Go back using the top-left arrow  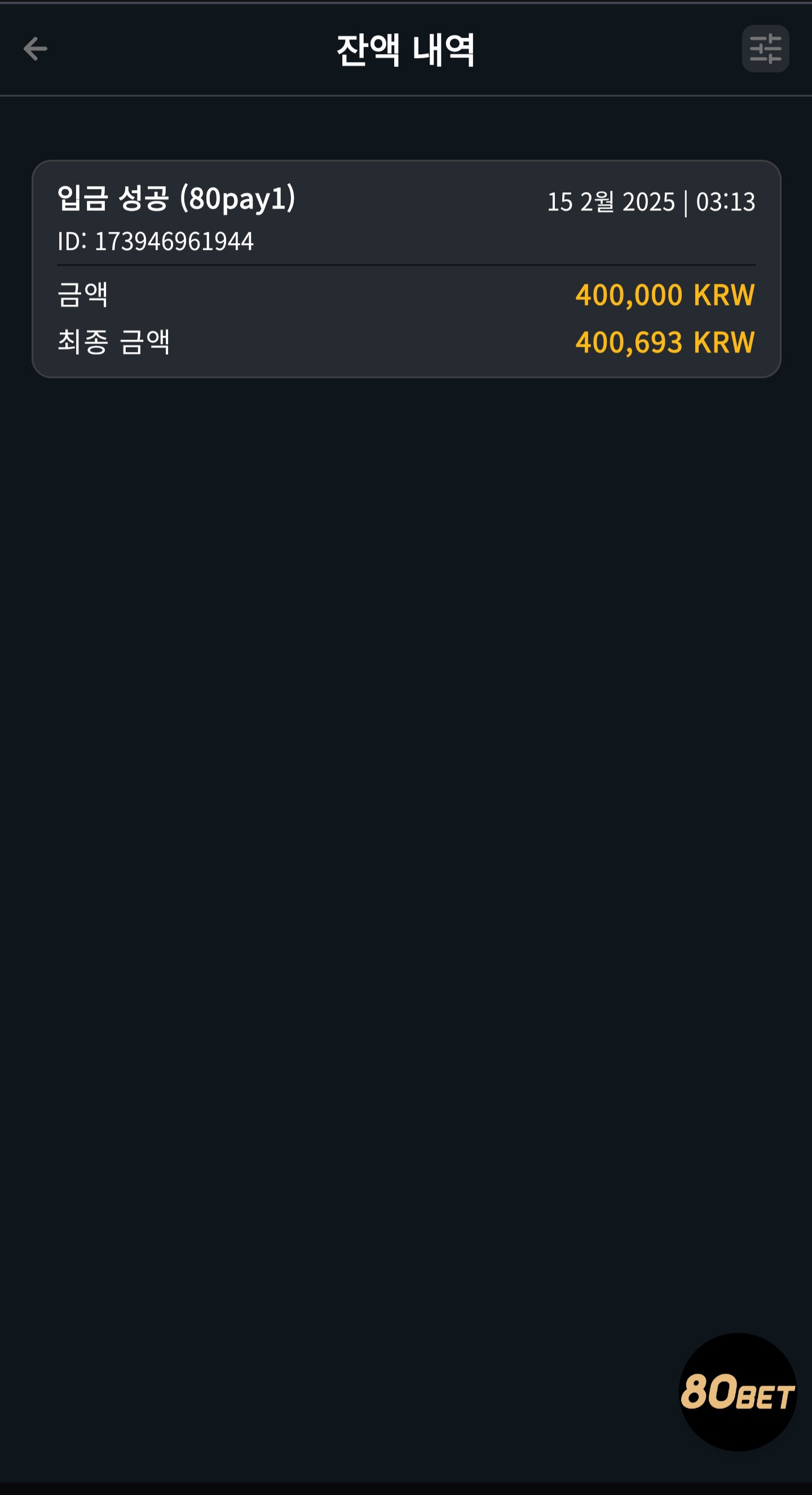coord(36,49)
